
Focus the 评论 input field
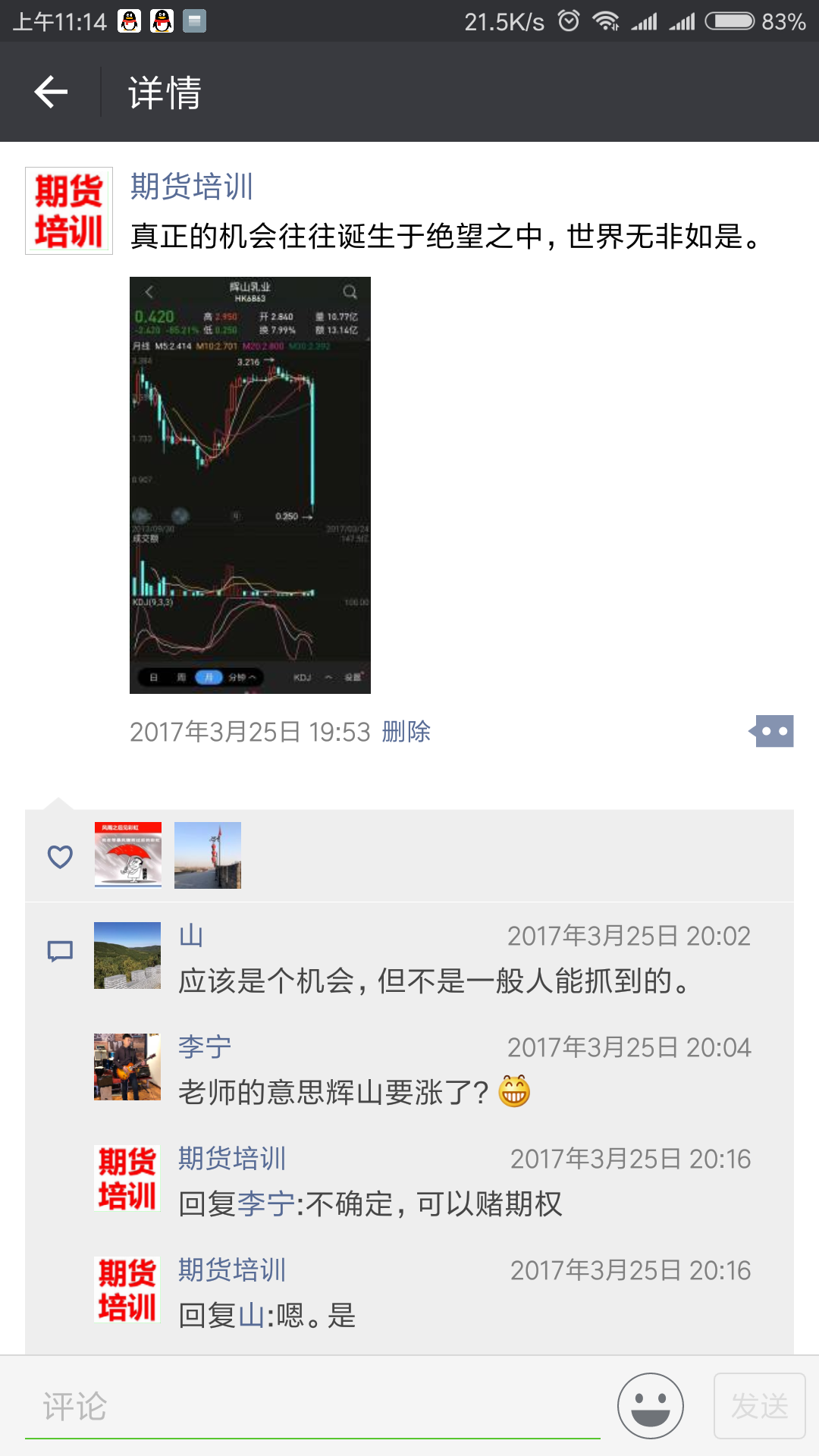coord(312,1407)
